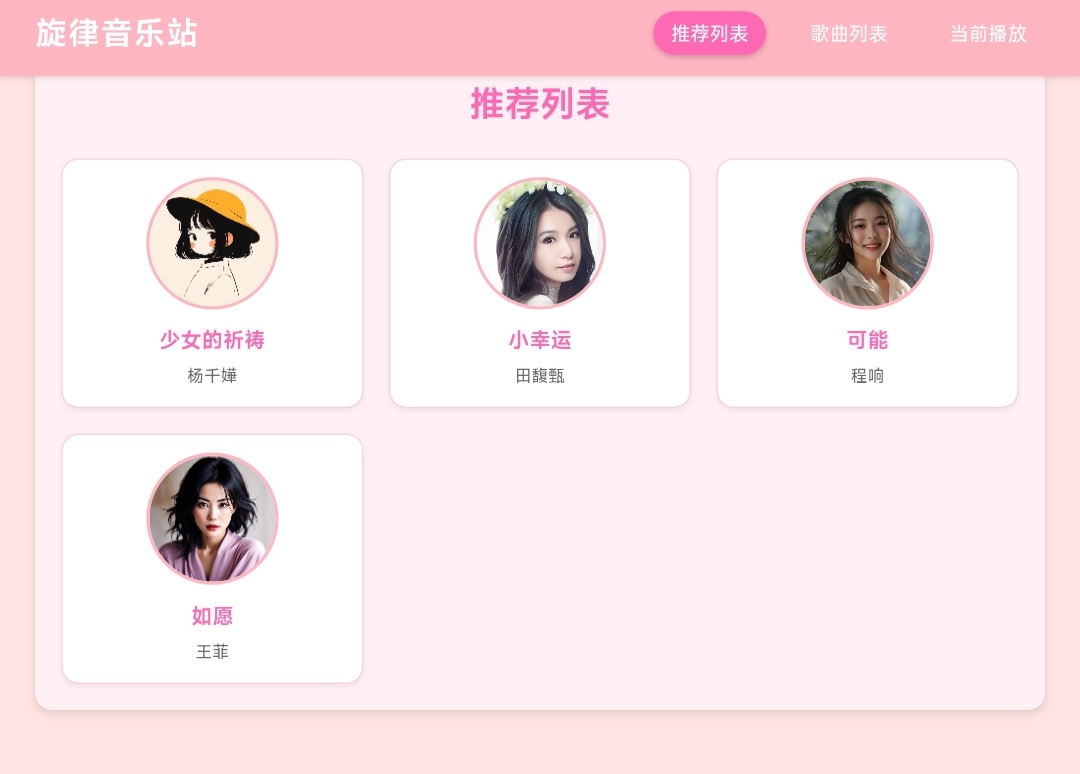The image size is (1080, 774).
Task: Select the 小幸运 card by 田馥甄
Action: (x=540, y=283)
